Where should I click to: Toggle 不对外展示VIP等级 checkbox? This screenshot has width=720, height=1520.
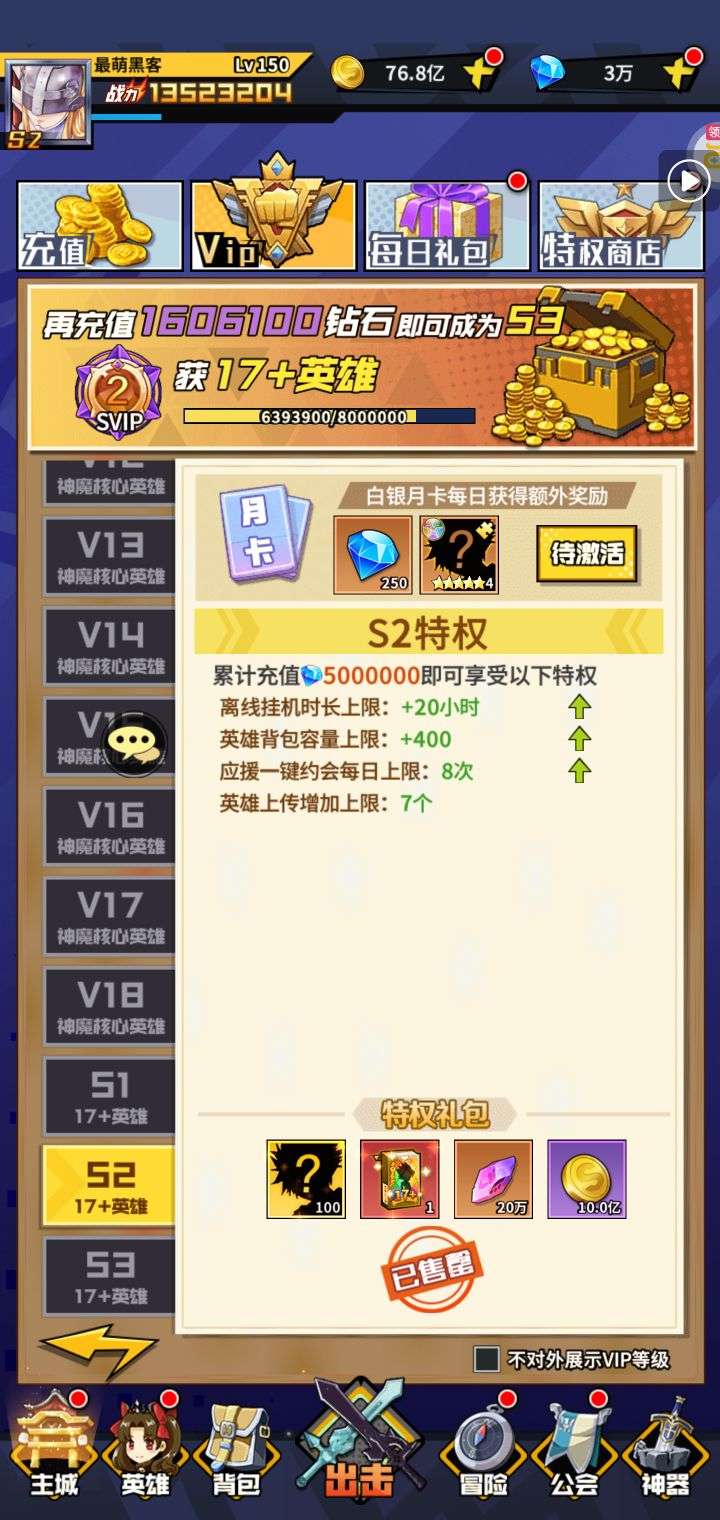[x=486, y=1359]
